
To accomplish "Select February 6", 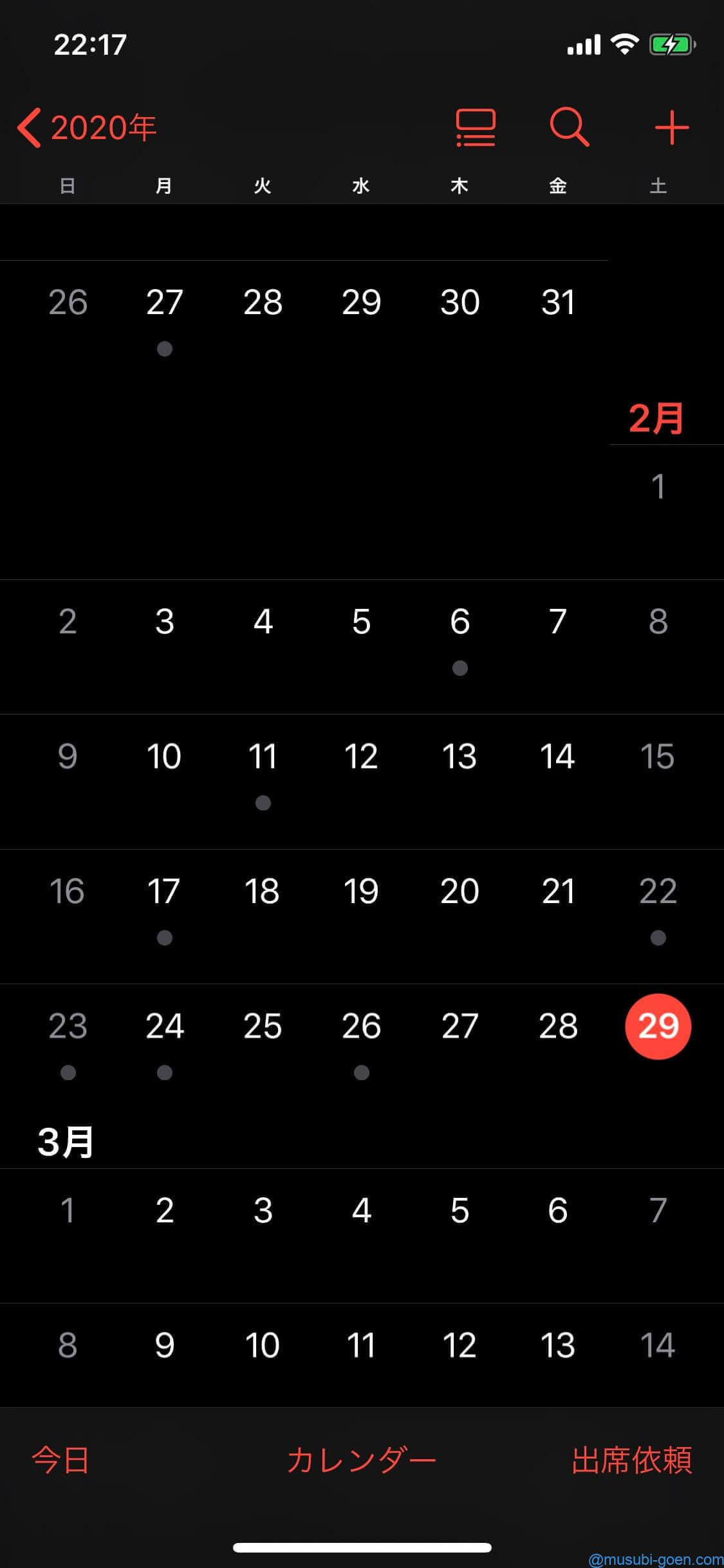I will 459,622.
